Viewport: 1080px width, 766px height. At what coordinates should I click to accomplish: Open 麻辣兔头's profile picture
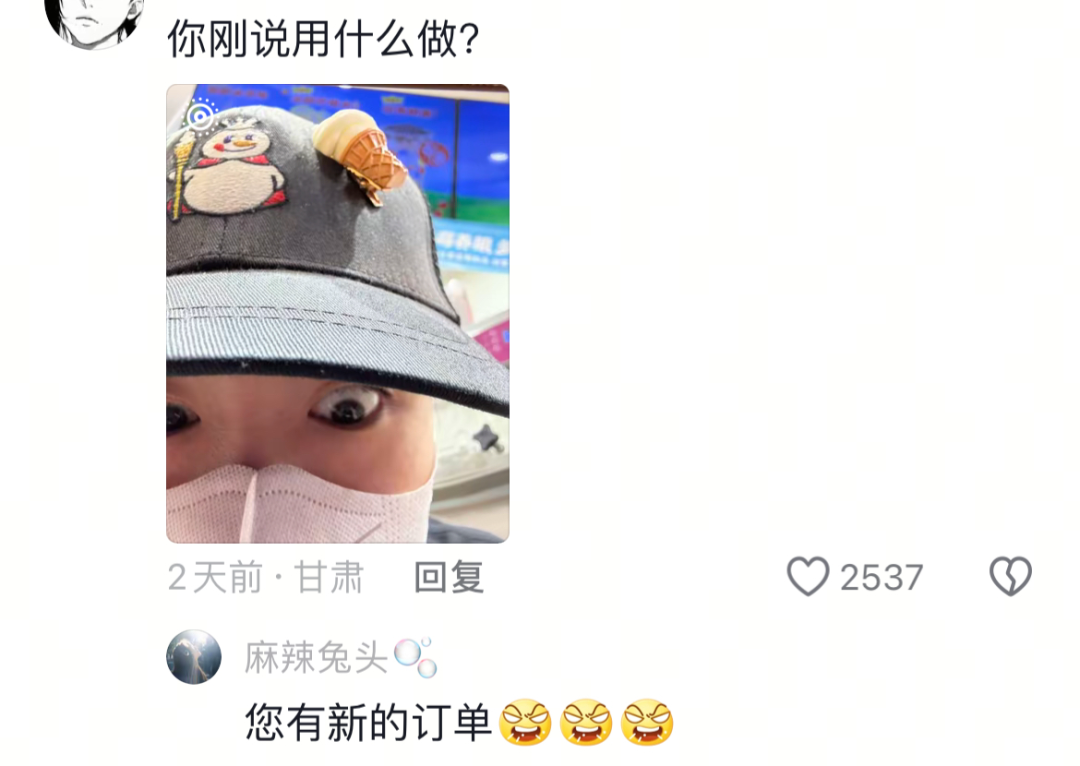pyautogui.click(x=194, y=657)
